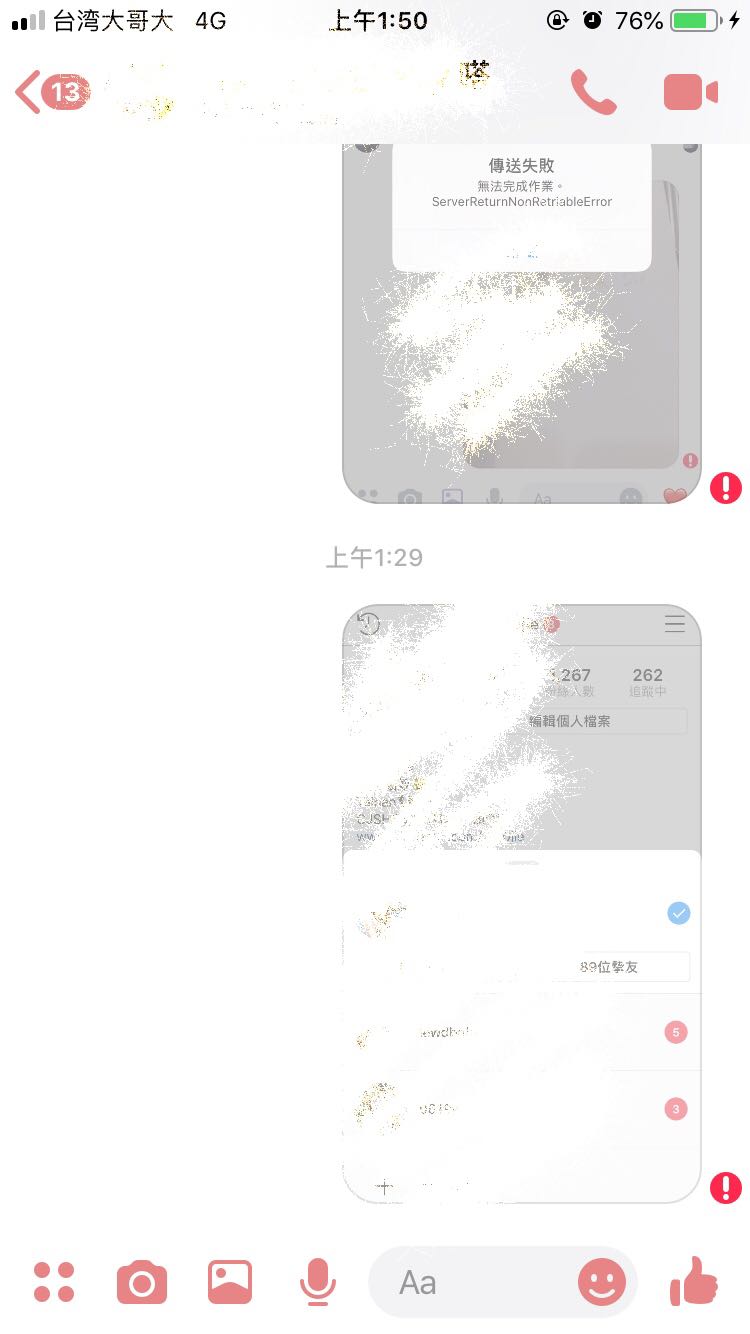Record a voice message

tap(318, 1282)
